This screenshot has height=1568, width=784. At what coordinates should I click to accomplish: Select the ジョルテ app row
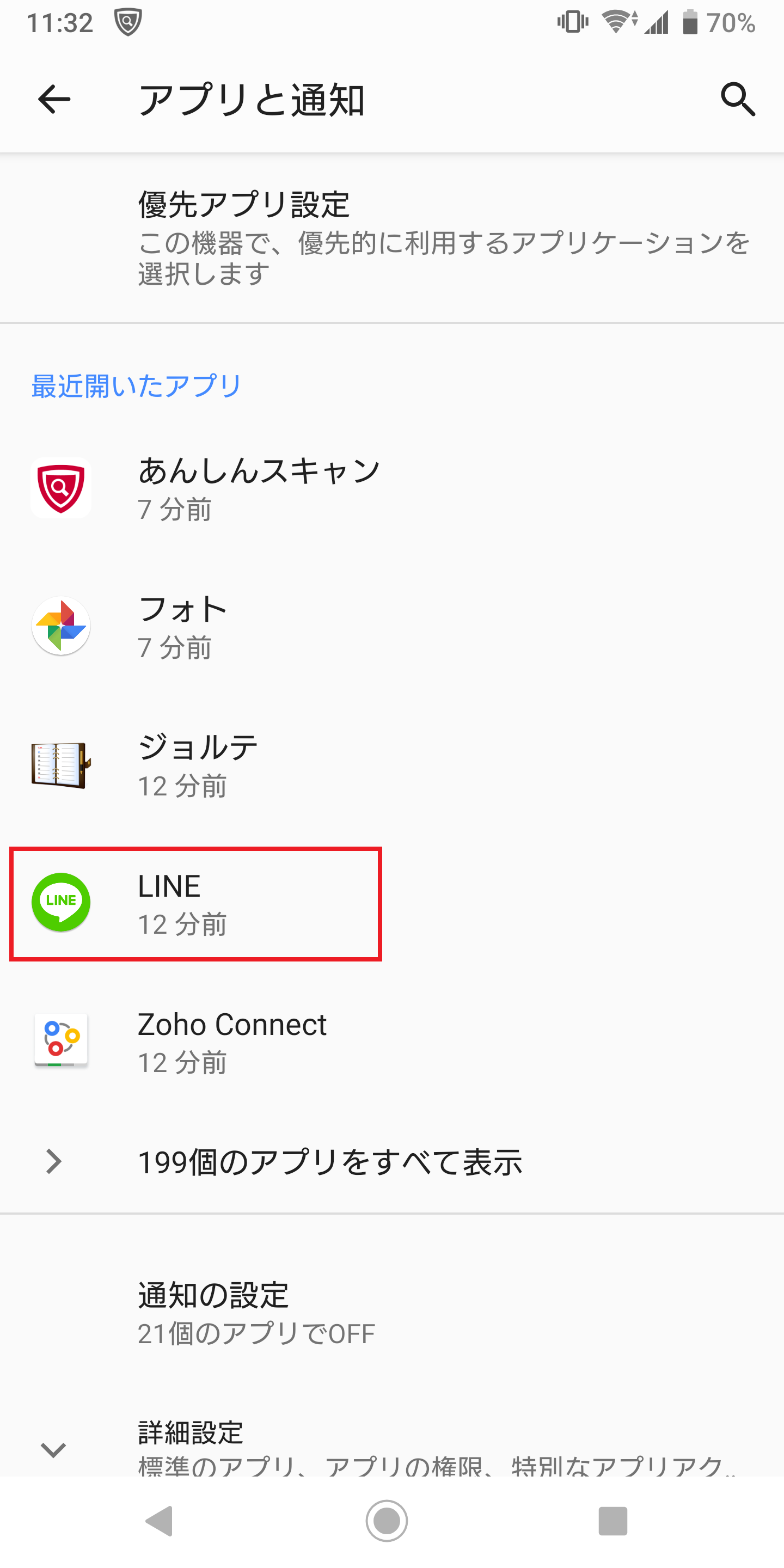click(392, 765)
